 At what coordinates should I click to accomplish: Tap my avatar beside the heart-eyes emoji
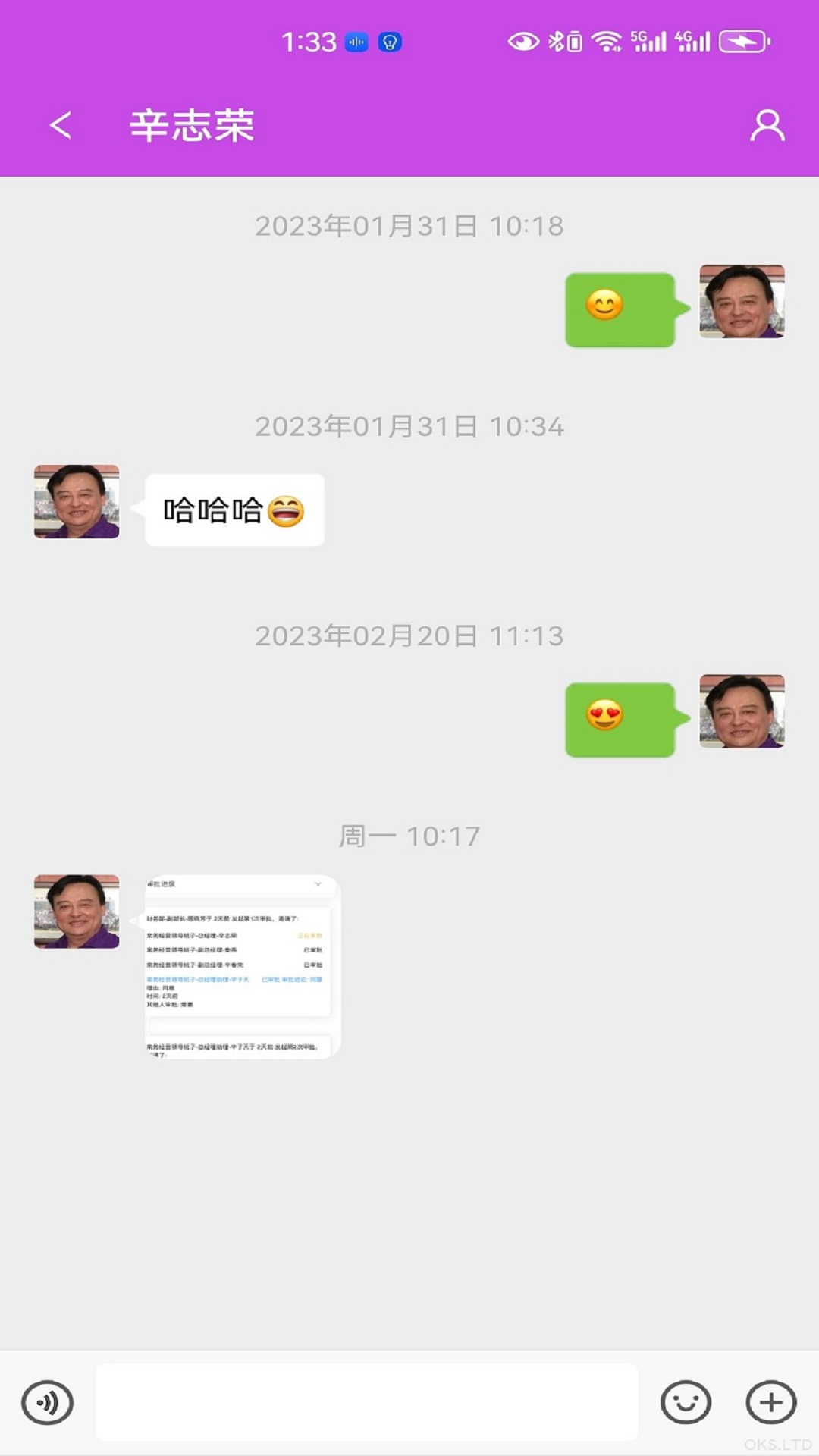(742, 711)
